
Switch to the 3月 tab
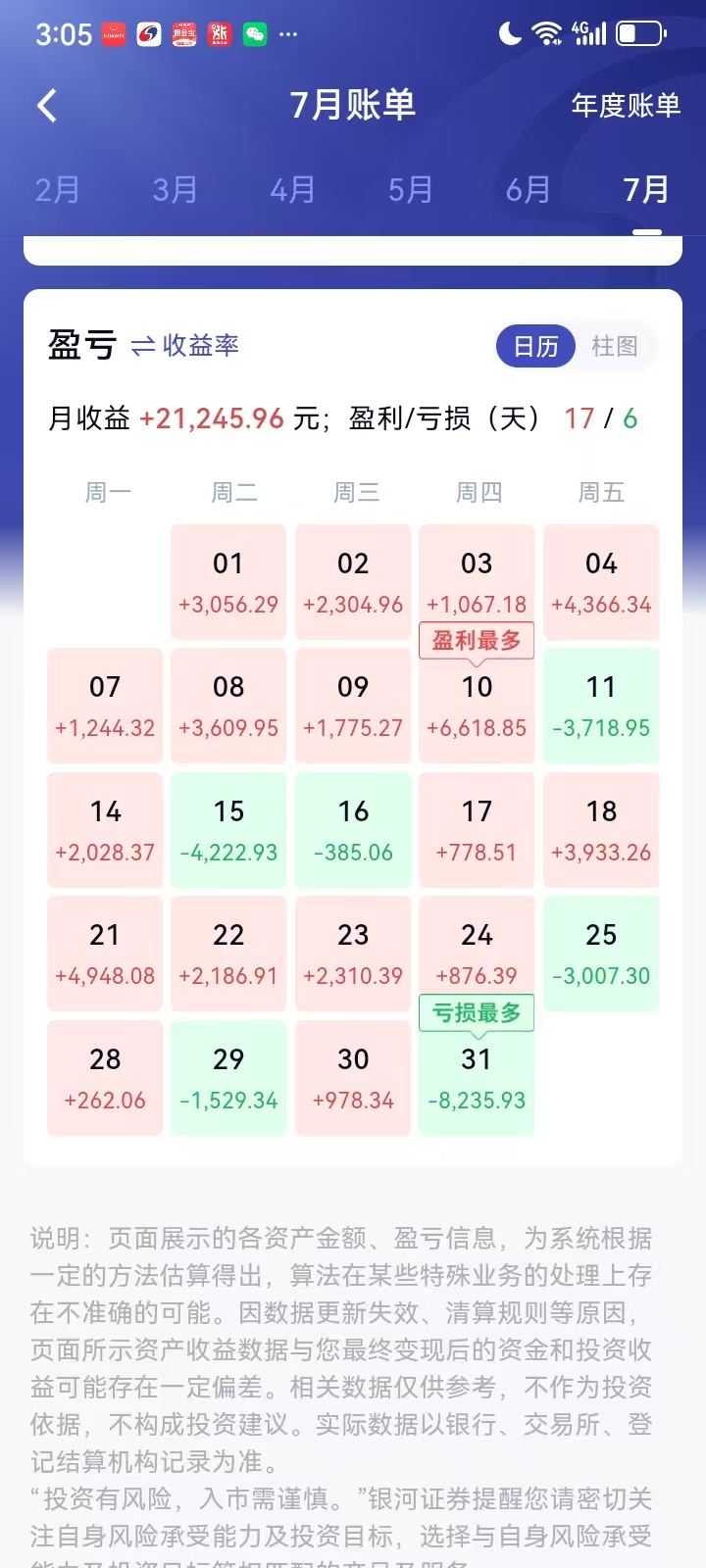(175, 189)
